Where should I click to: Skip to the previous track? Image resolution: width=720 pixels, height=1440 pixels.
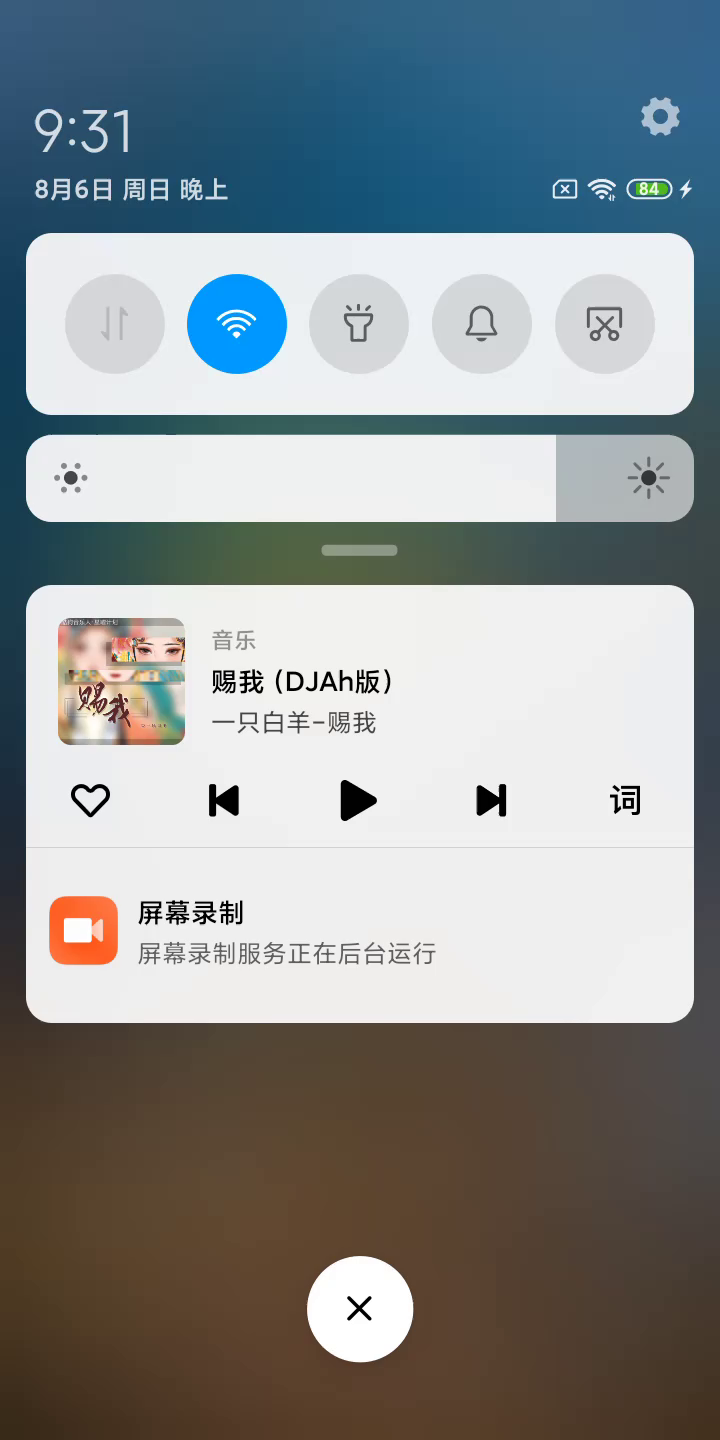coord(224,800)
